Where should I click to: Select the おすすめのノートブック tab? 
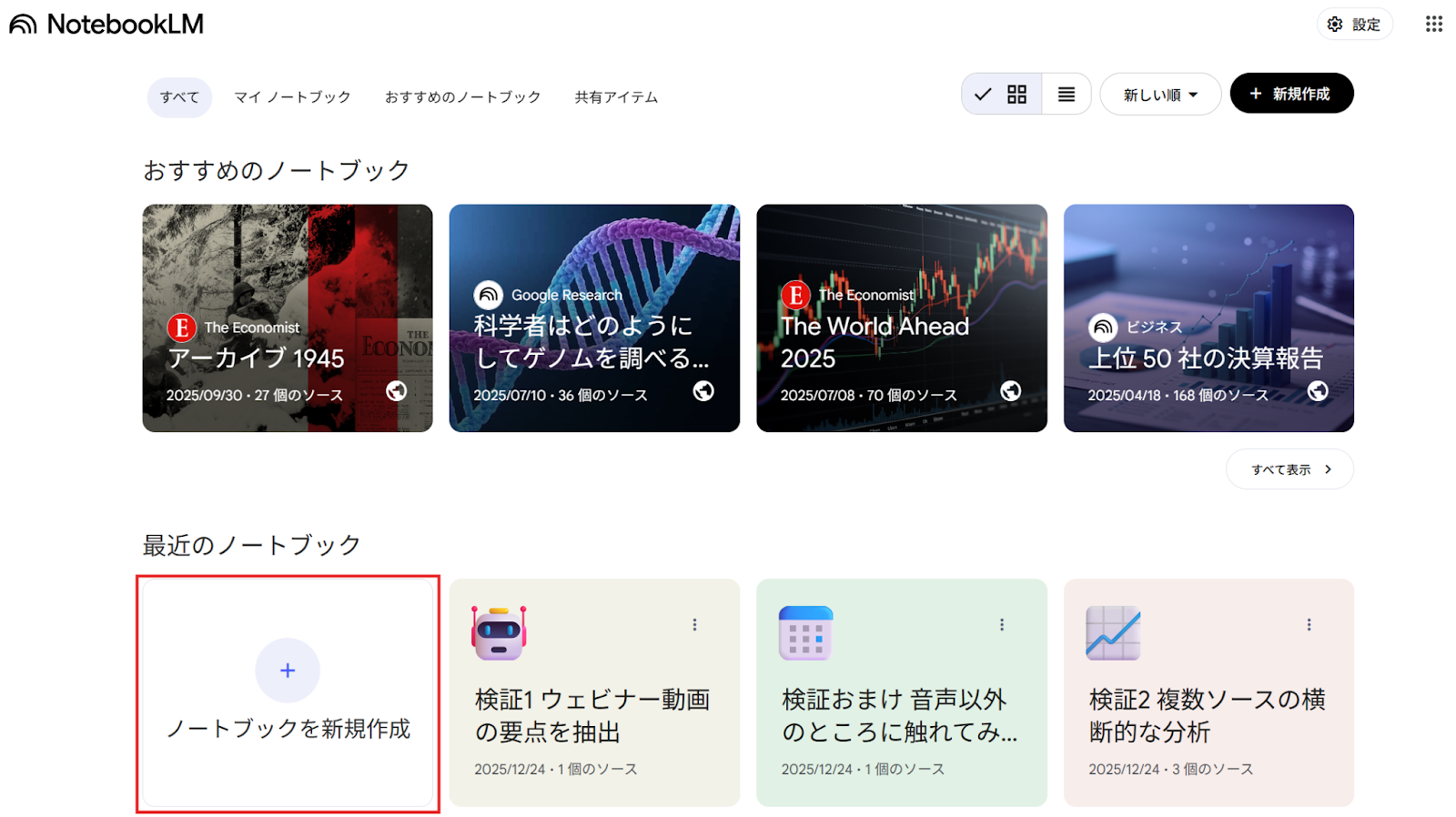462,97
